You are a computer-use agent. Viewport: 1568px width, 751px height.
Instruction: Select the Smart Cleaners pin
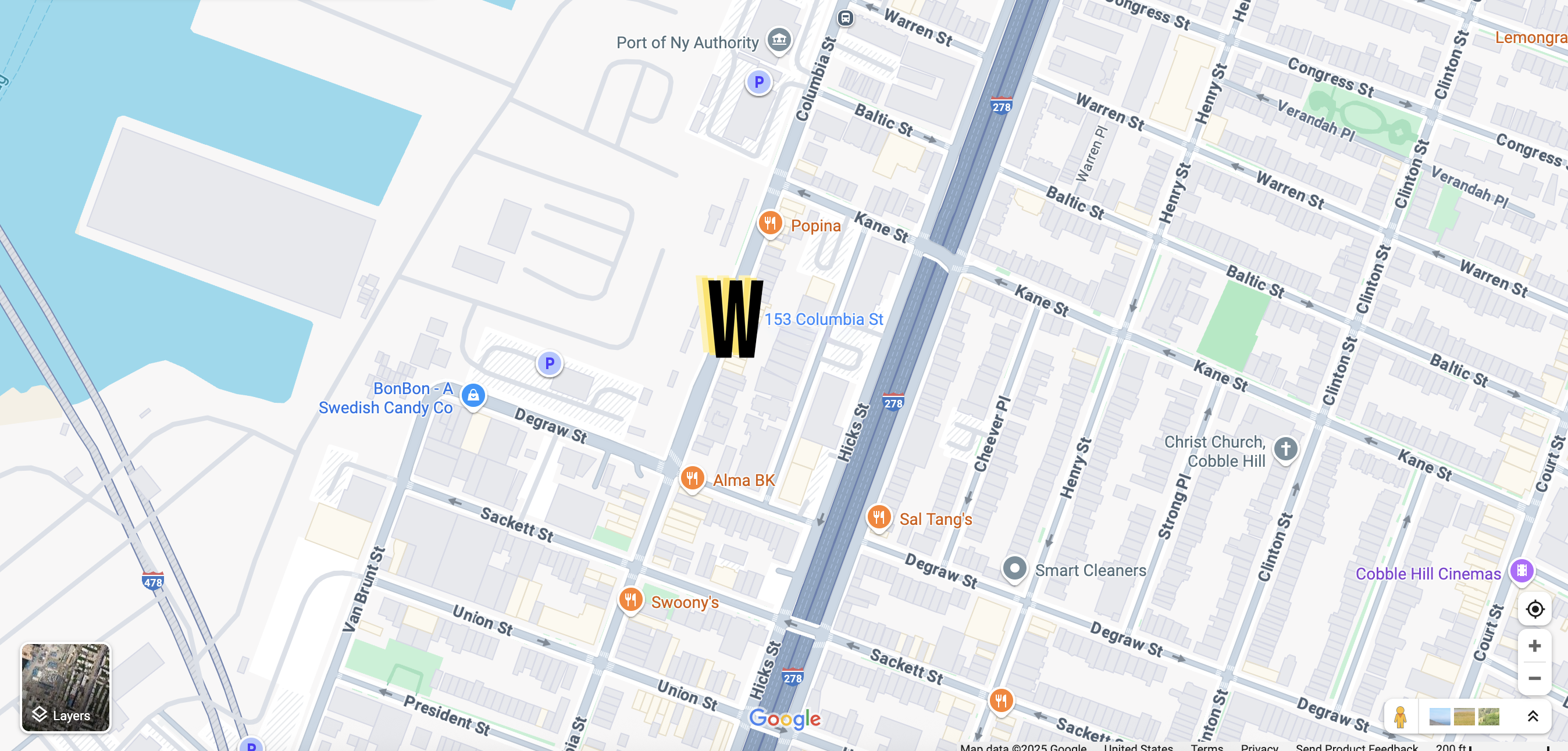[1014, 569]
